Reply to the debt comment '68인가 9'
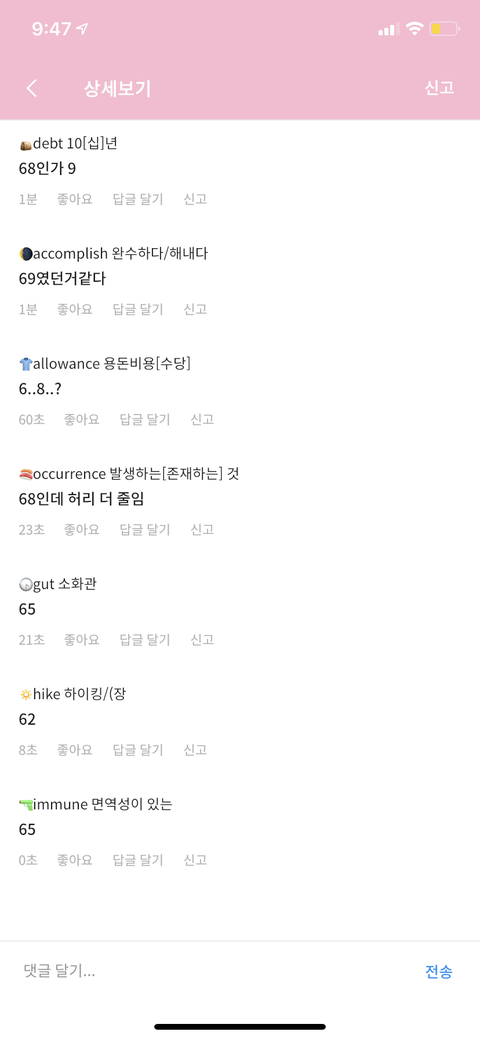Screen dimensions: 480x1039 pyautogui.click(x=138, y=199)
